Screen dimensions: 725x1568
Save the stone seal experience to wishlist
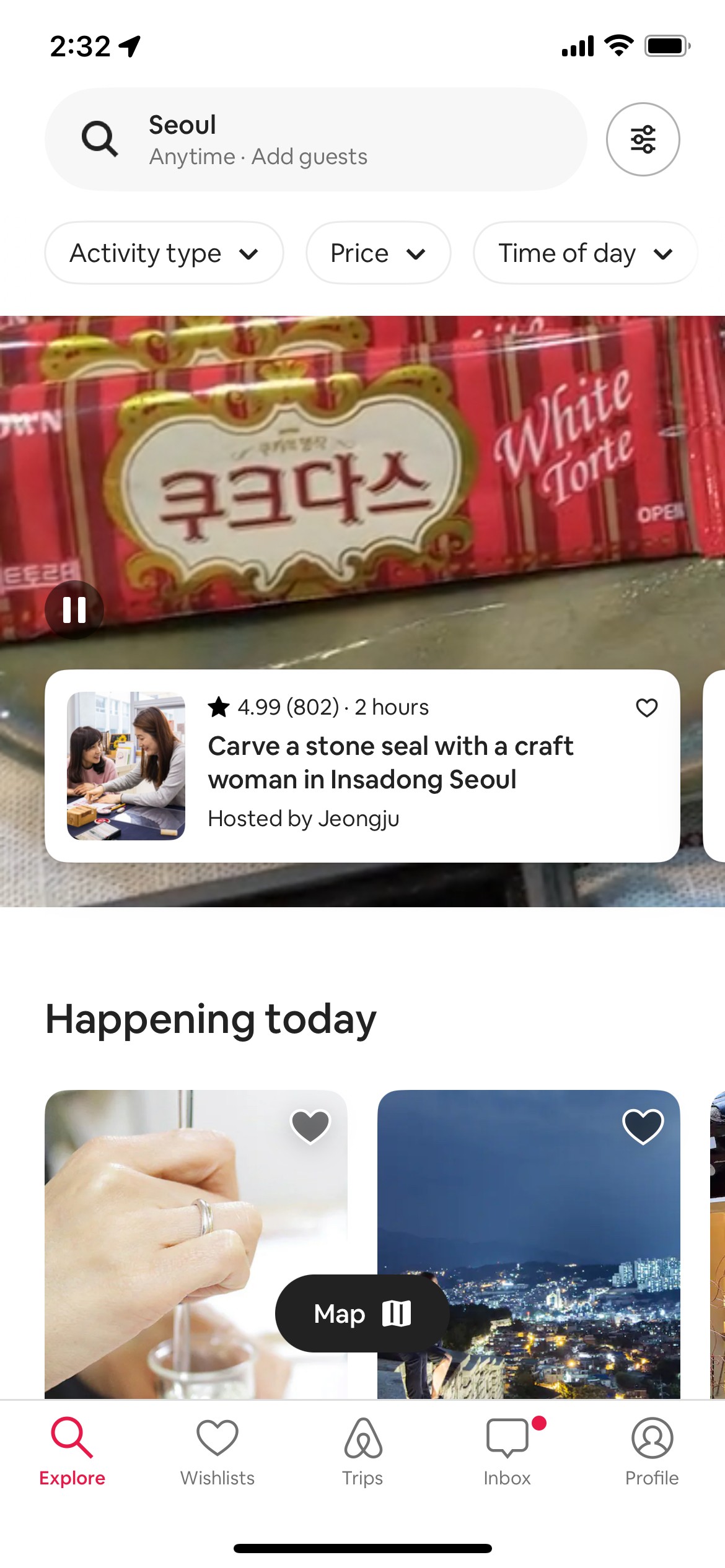click(x=646, y=708)
